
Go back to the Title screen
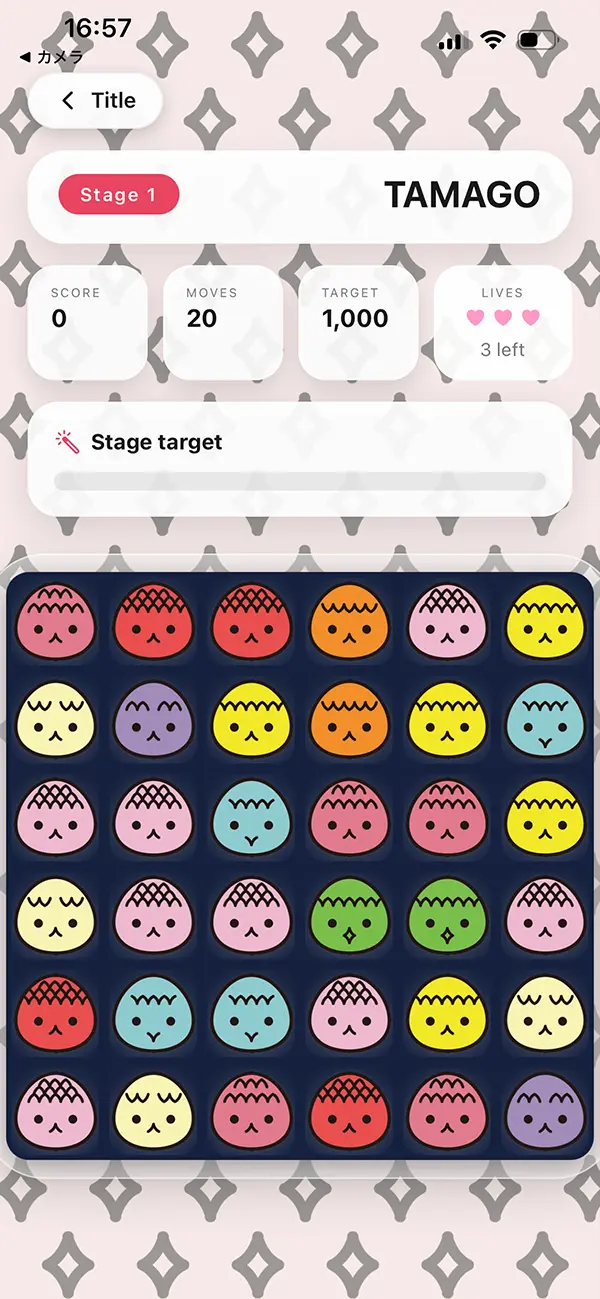pos(97,101)
